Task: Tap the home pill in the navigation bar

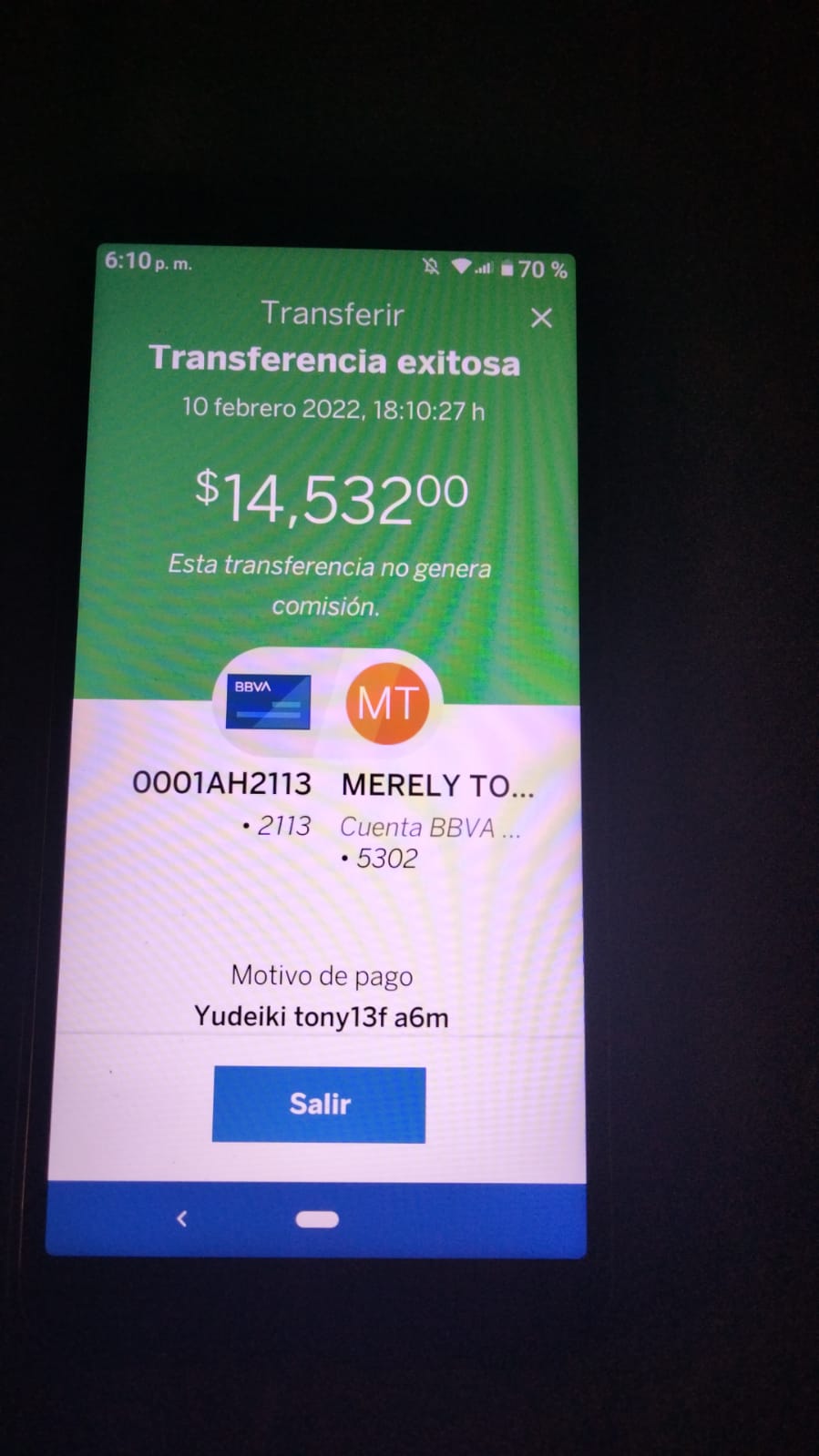Action: [x=317, y=1219]
